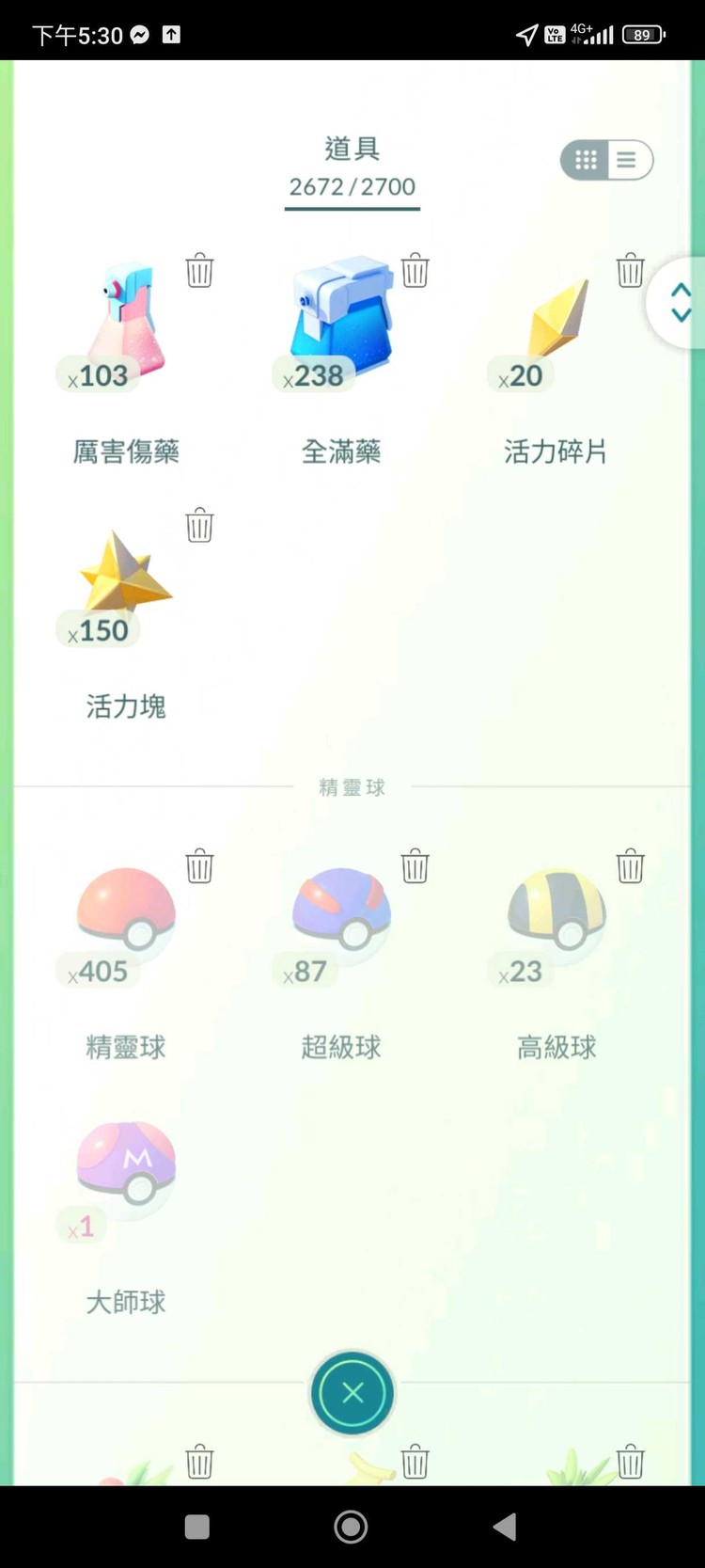Tap the 道具 header title

coord(352,149)
